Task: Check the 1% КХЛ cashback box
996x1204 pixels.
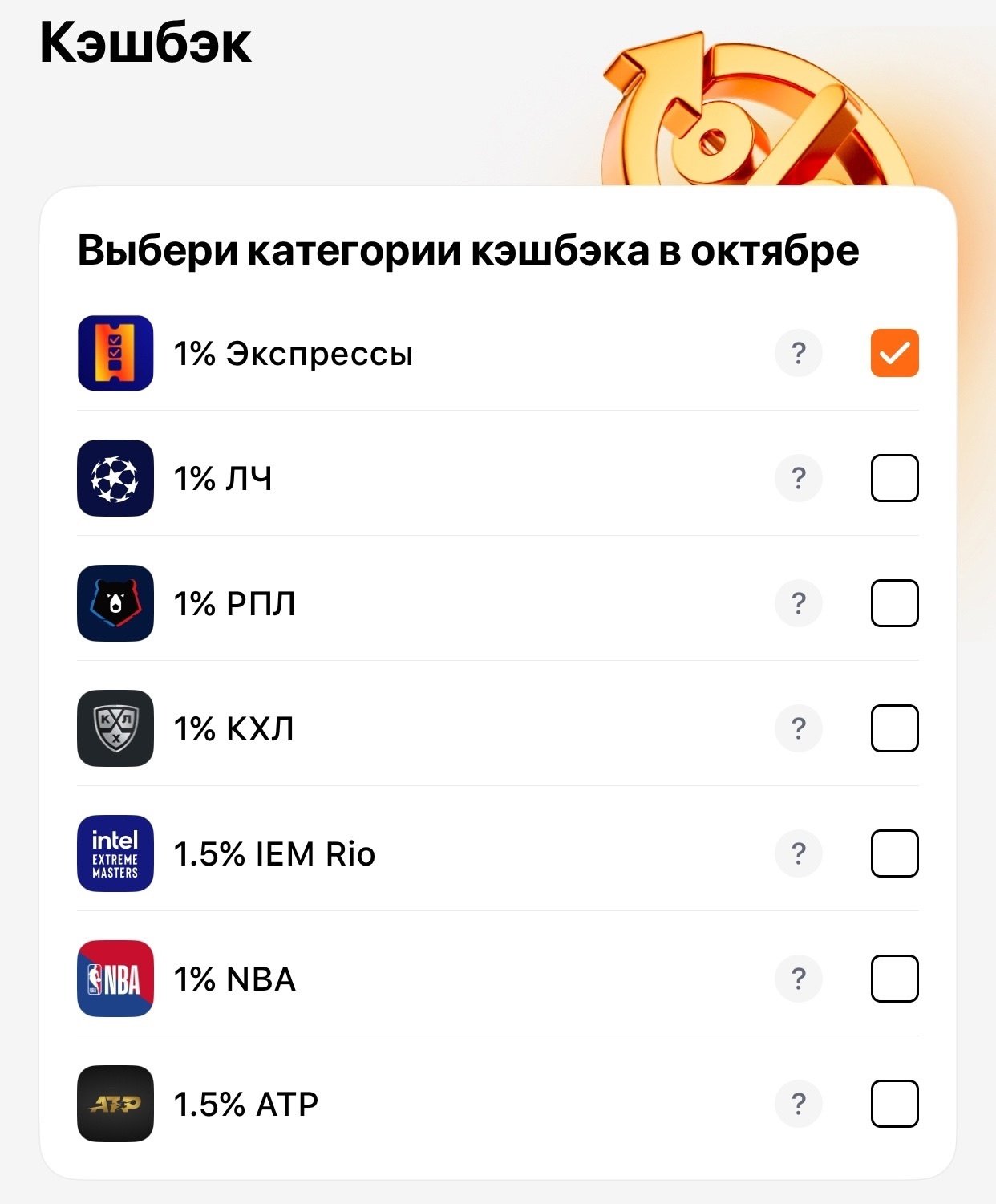Action: 894,728
